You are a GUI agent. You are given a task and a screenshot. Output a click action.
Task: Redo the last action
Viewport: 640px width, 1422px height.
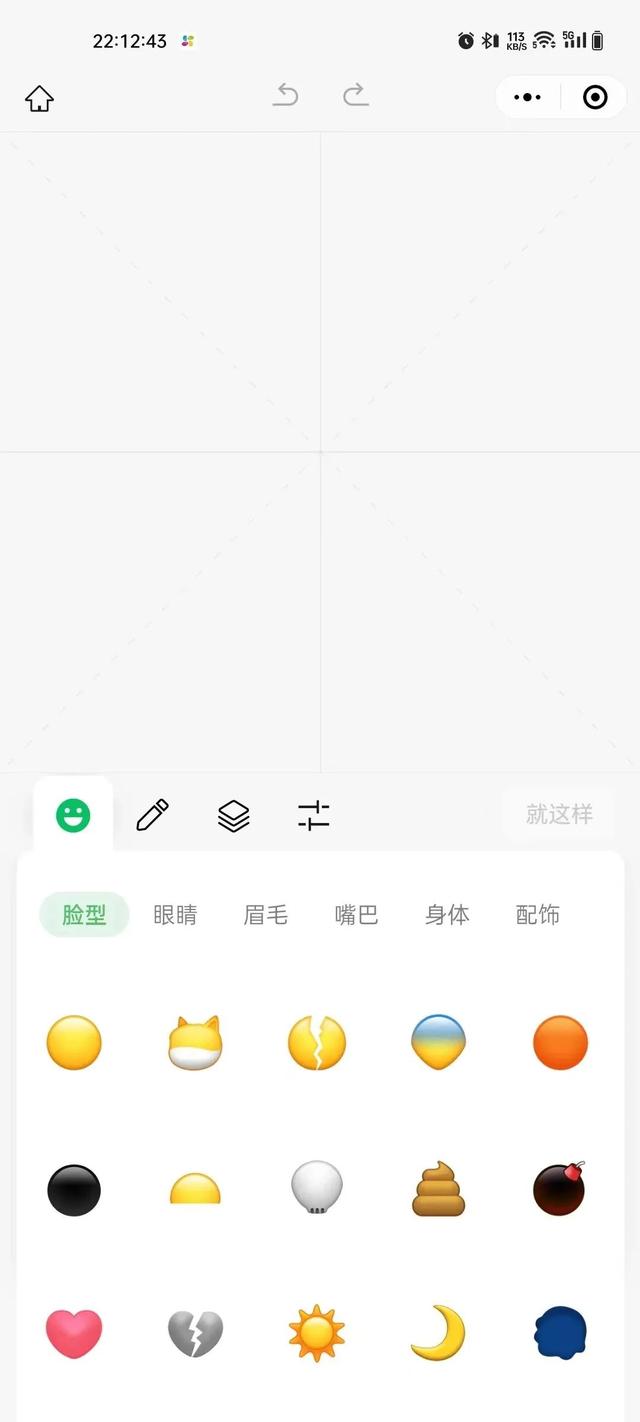[355, 95]
